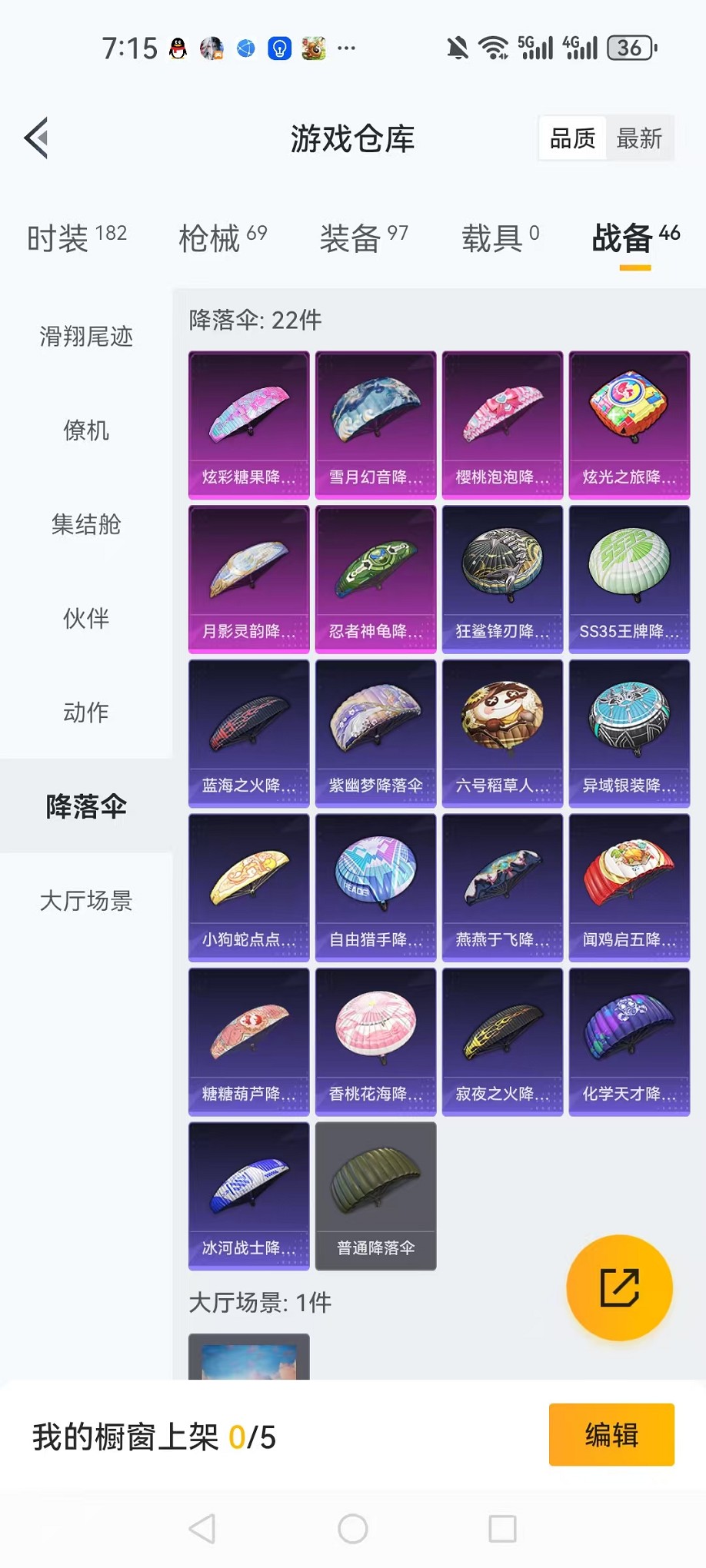
Task: Click the 编辑 button
Action: tap(611, 1434)
